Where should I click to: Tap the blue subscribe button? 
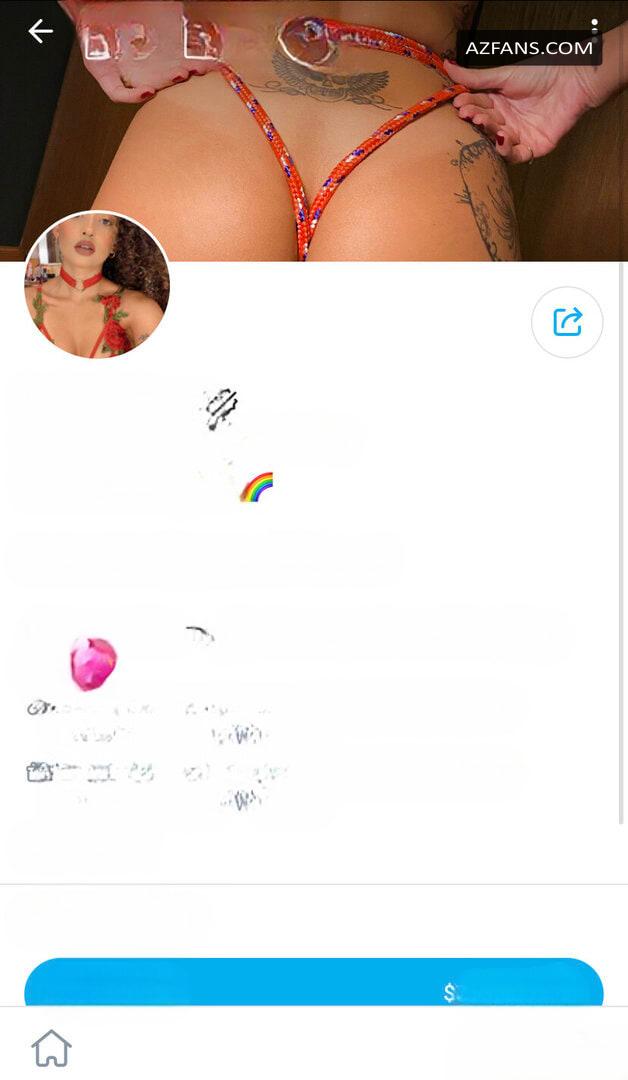314,982
